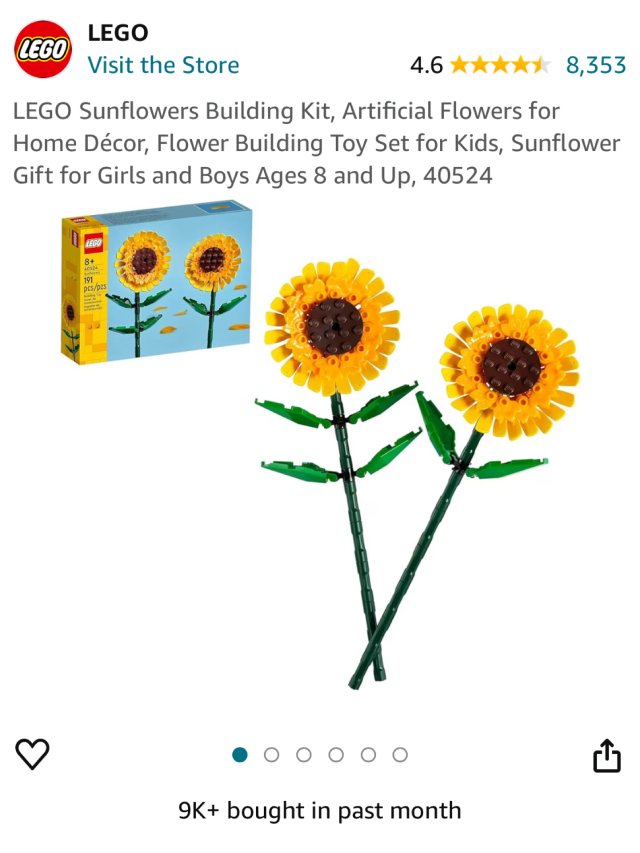The height and width of the screenshot is (853, 640).
Task: Visit the LEGO store link
Action: coord(163,65)
